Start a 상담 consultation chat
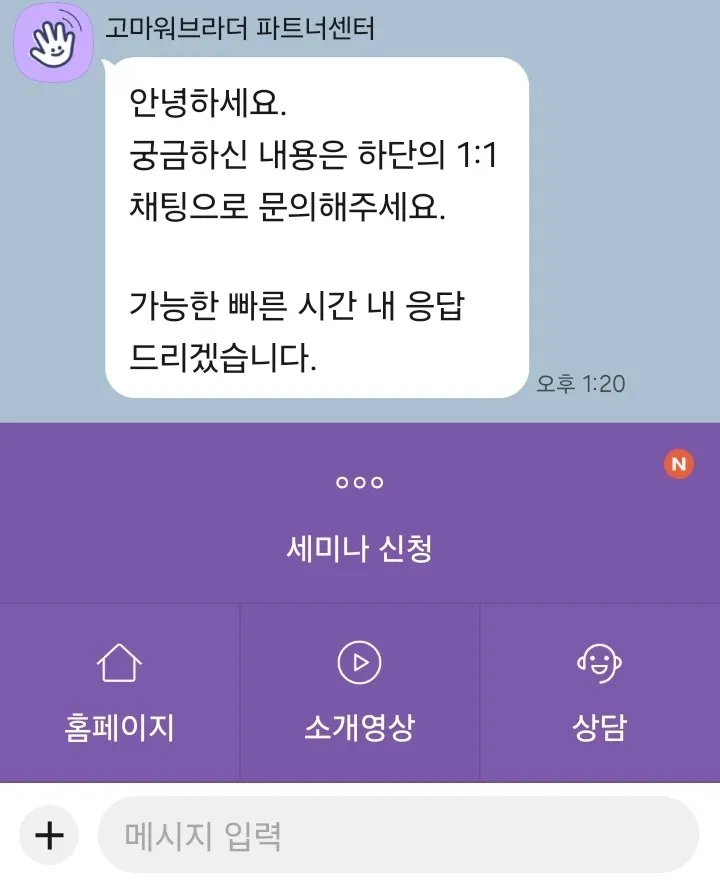This screenshot has width=720, height=886. pos(599,692)
